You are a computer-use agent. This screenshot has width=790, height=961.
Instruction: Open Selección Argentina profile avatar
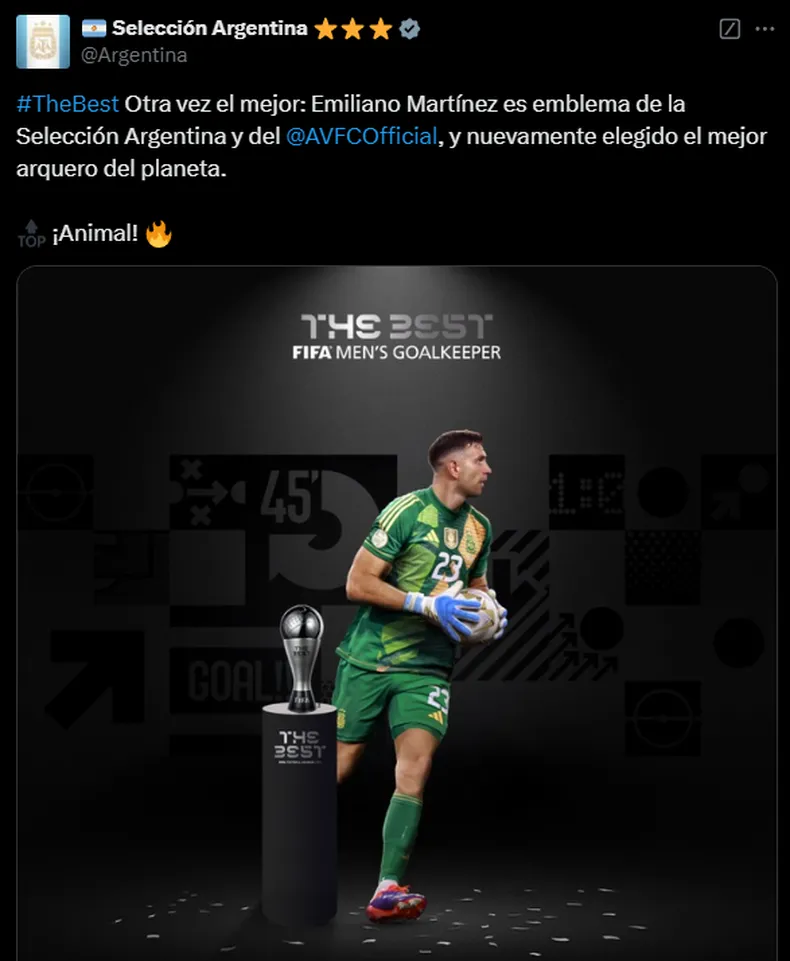tap(43, 41)
